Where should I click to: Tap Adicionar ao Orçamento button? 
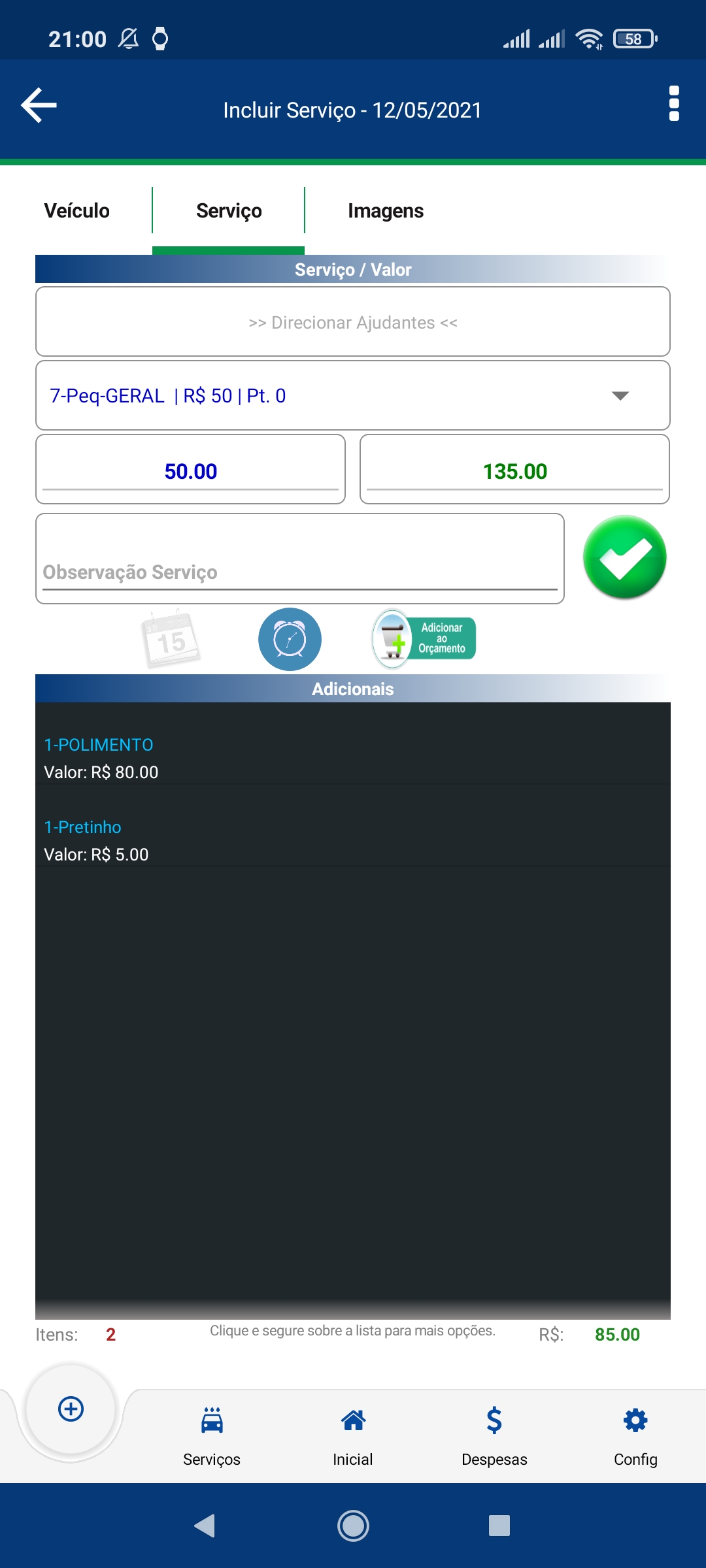pos(424,639)
